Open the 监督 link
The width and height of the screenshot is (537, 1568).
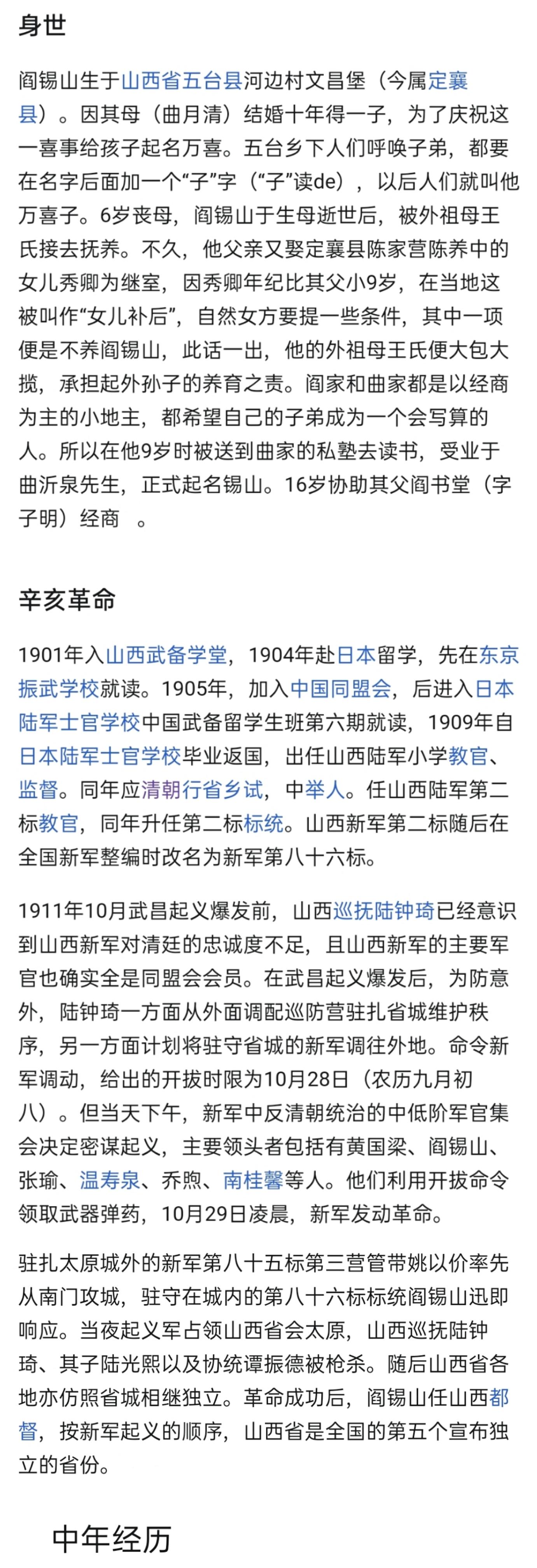click(38, 789)
